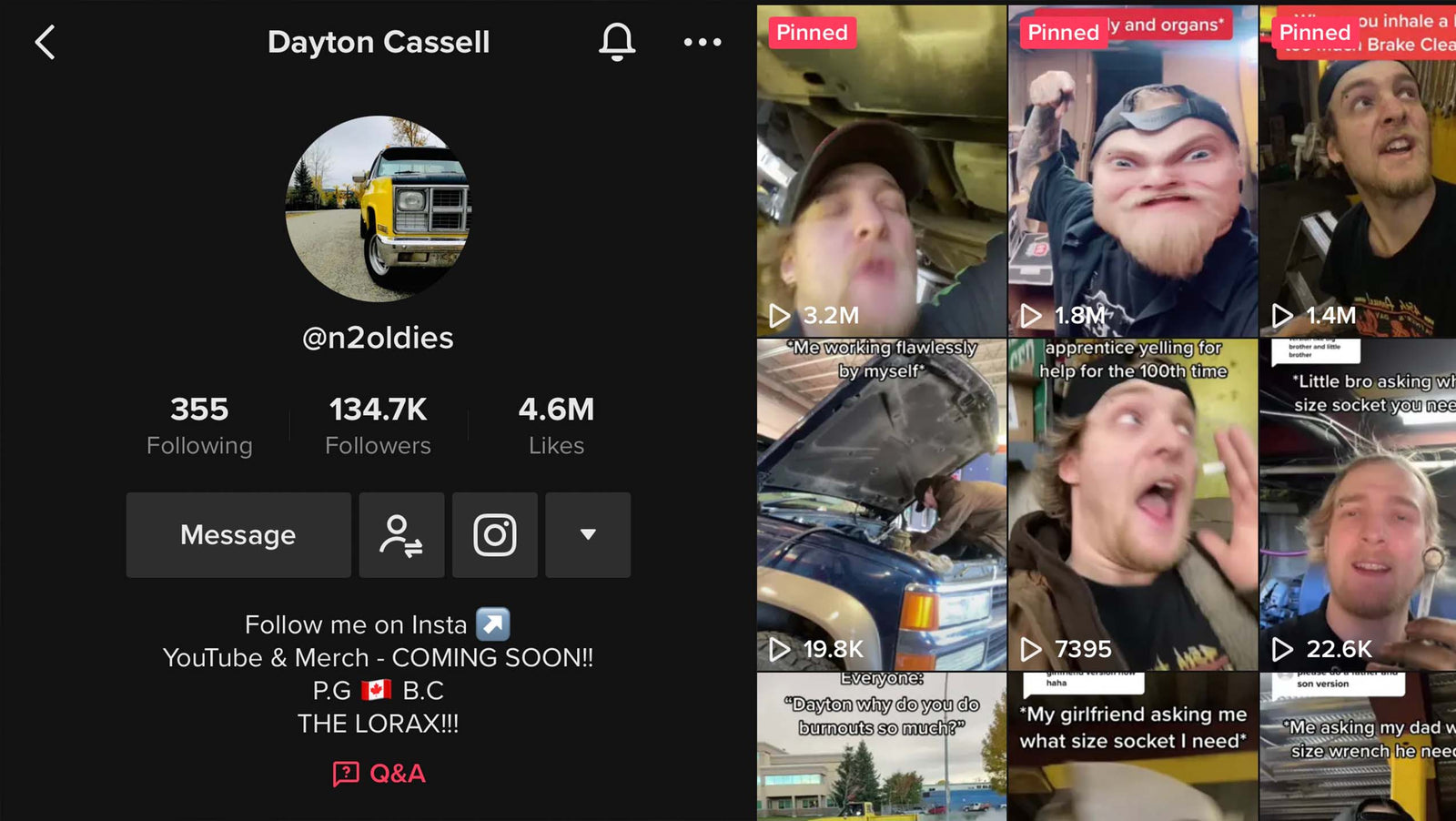The image size is (1456, 821).
Task: Tap the Message button
Action: [238, 535]
